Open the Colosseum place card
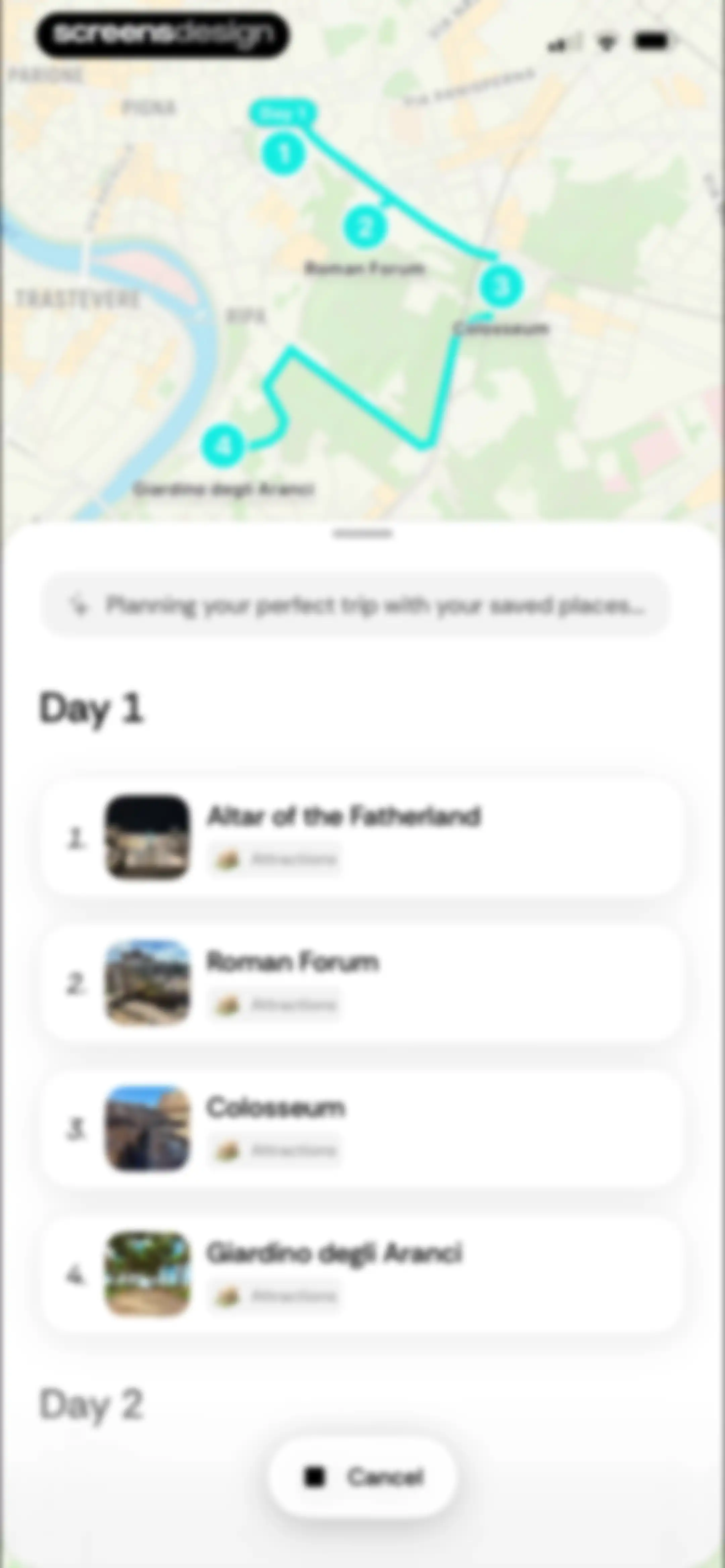Screen dimensions: 725x1568 [362, 1128]
